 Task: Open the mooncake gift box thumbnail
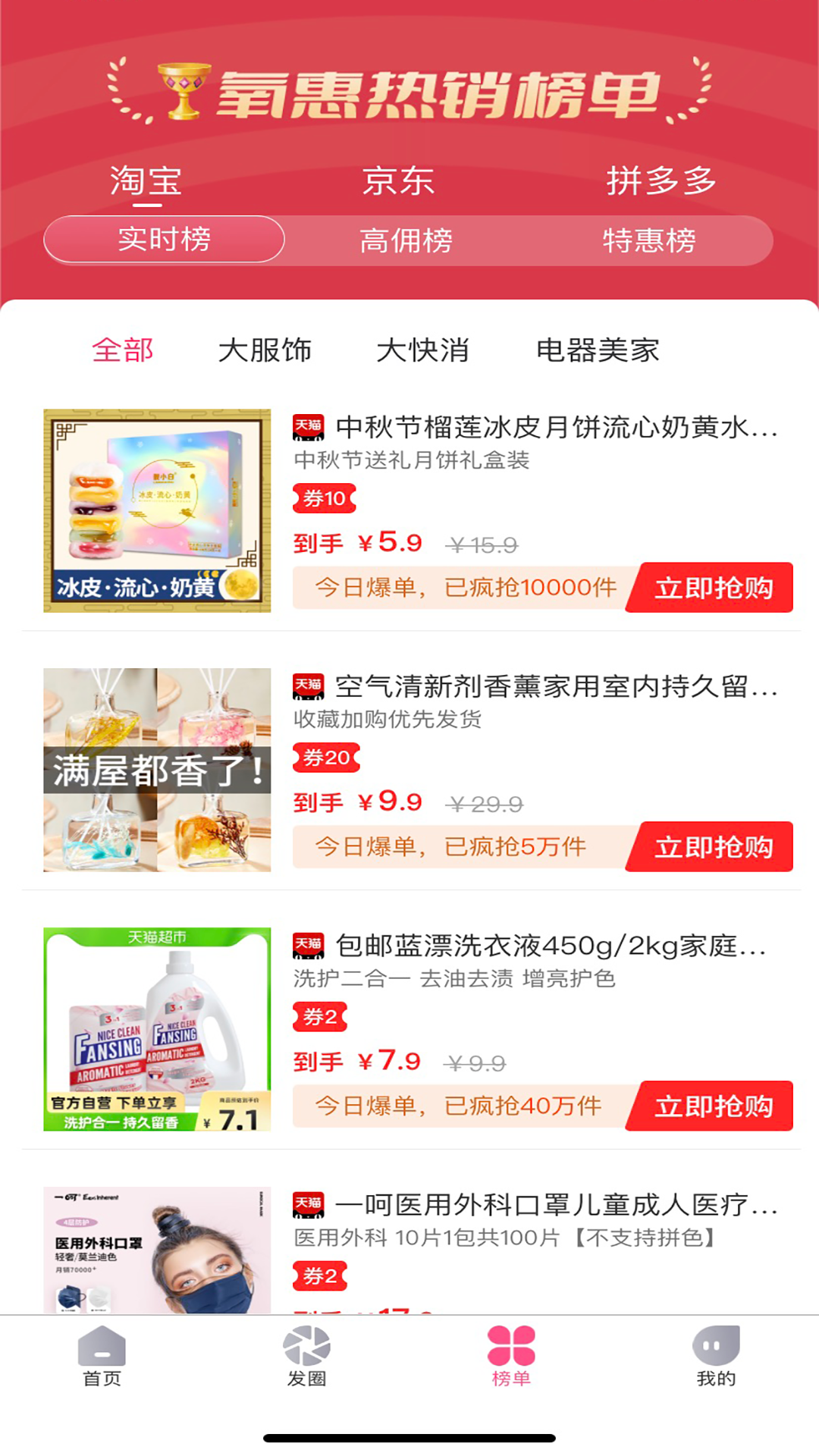[157, 510]
